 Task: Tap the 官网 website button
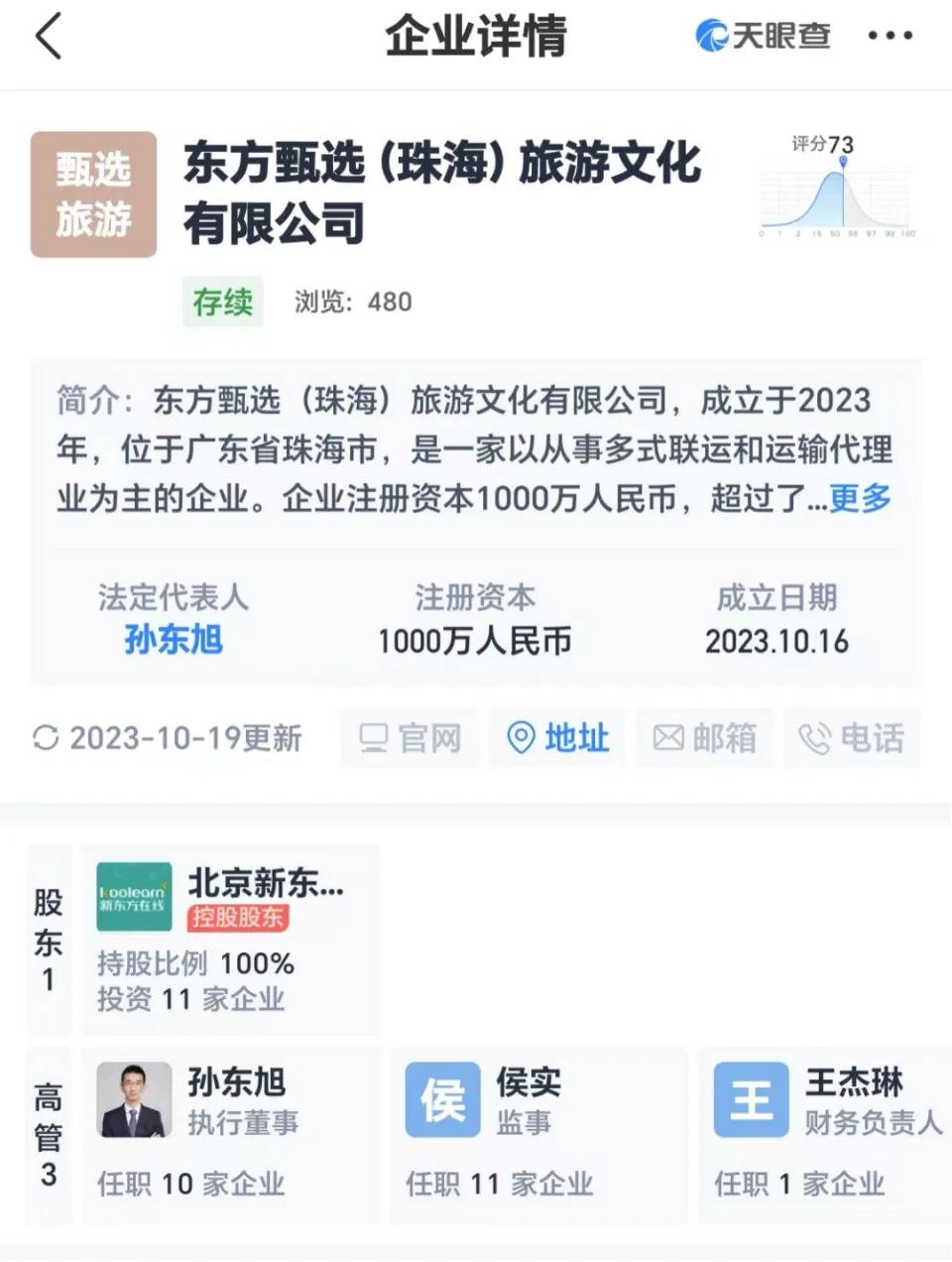click(x=410, y=738)
